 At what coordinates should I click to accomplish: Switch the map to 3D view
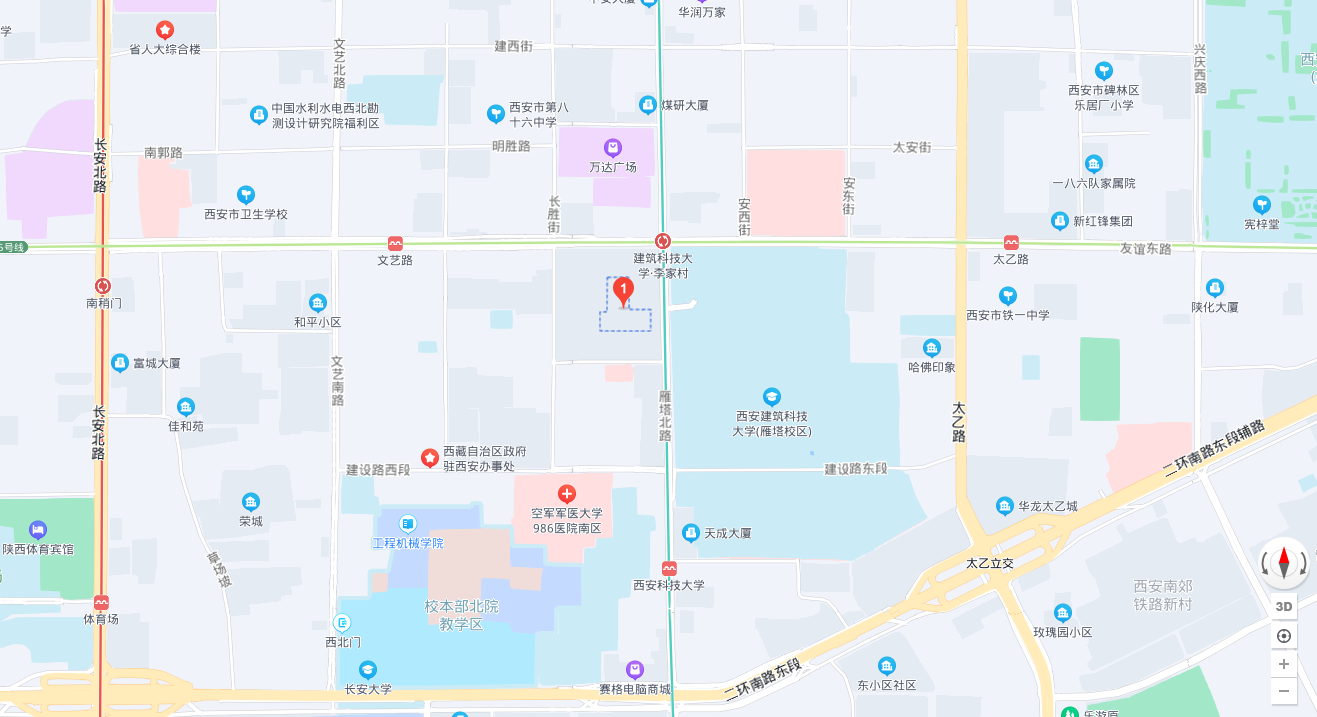(1284, 606)
